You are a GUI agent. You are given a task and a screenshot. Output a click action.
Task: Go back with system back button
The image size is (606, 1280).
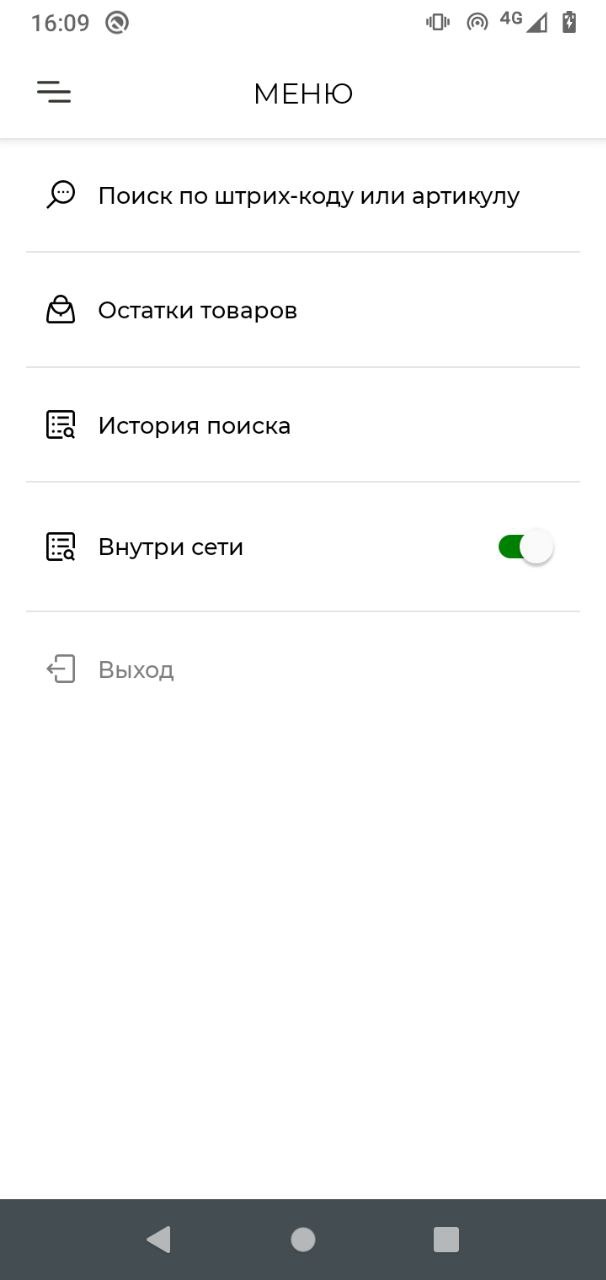[x=158, y=1240]
